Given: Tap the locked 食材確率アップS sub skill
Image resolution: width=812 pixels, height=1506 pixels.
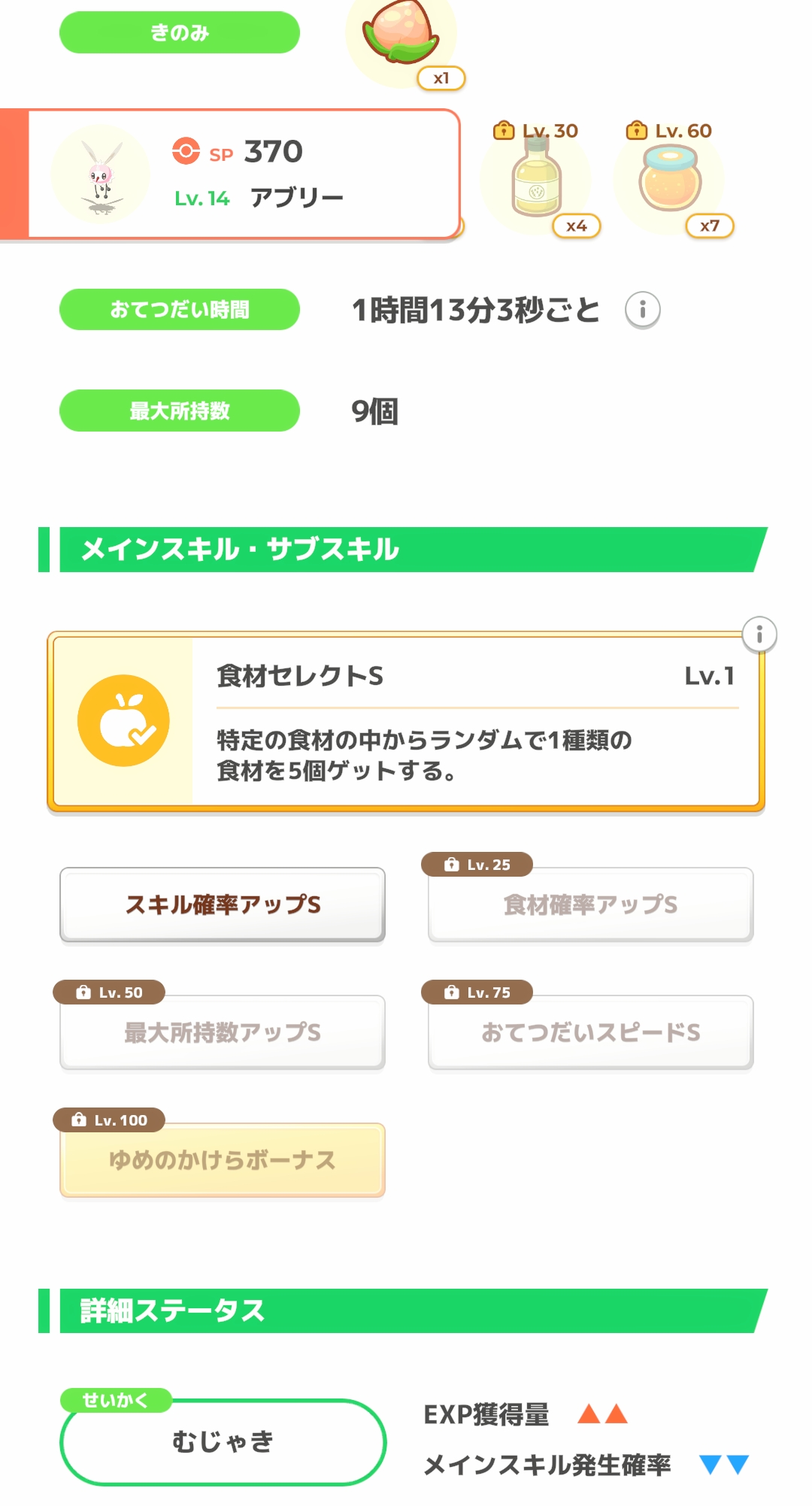Looking at the screenshot, I should click(x=590, y=905).
